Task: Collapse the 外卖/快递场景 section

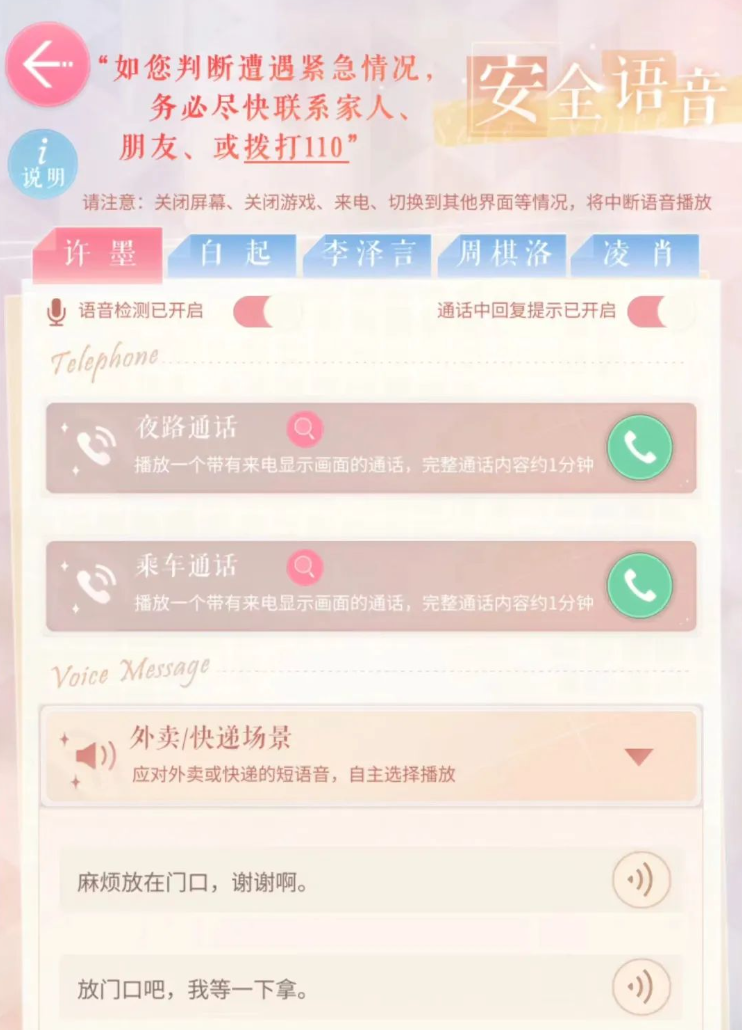Action: click(639, 757)
